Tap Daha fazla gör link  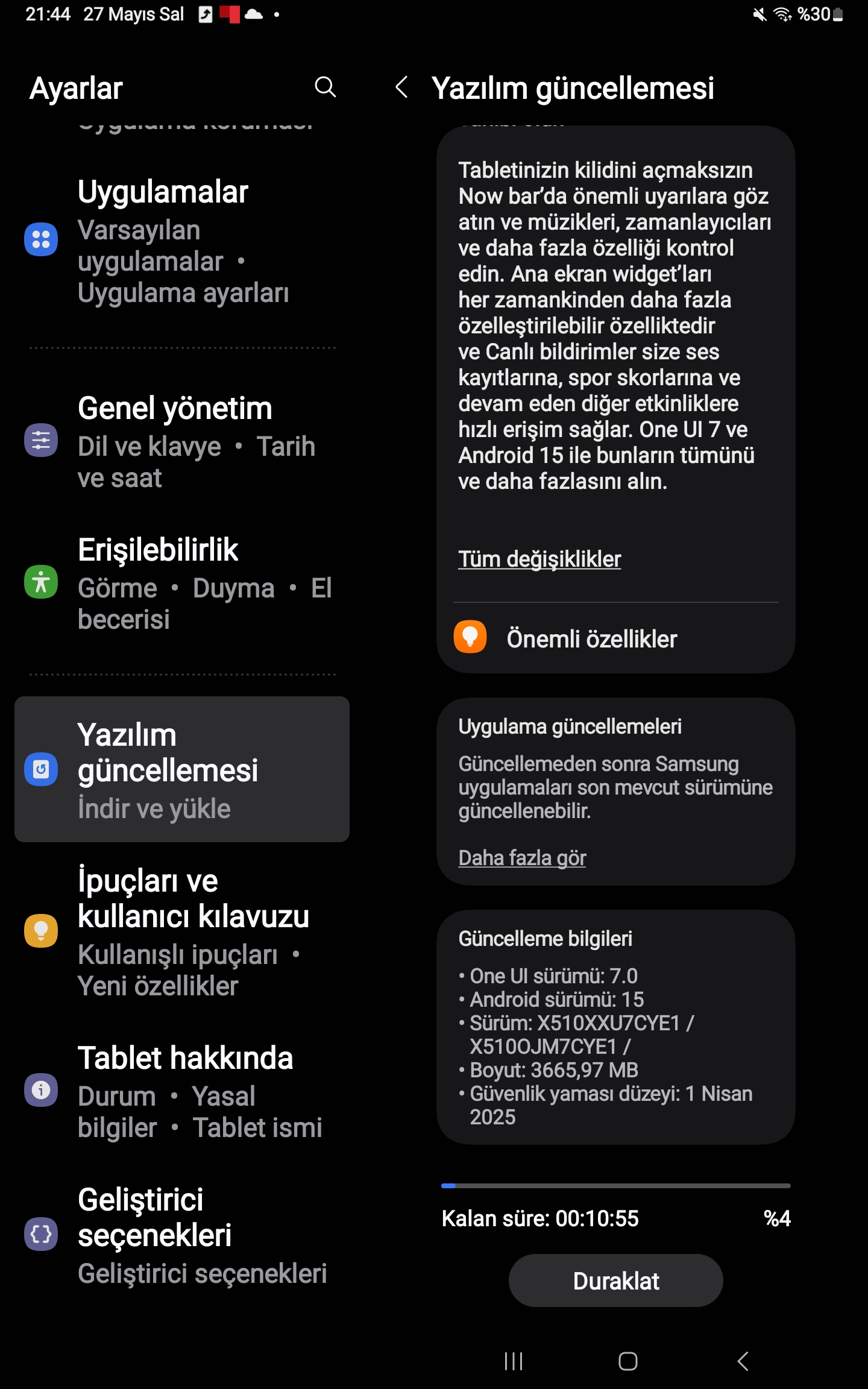(x=522, y=857)
